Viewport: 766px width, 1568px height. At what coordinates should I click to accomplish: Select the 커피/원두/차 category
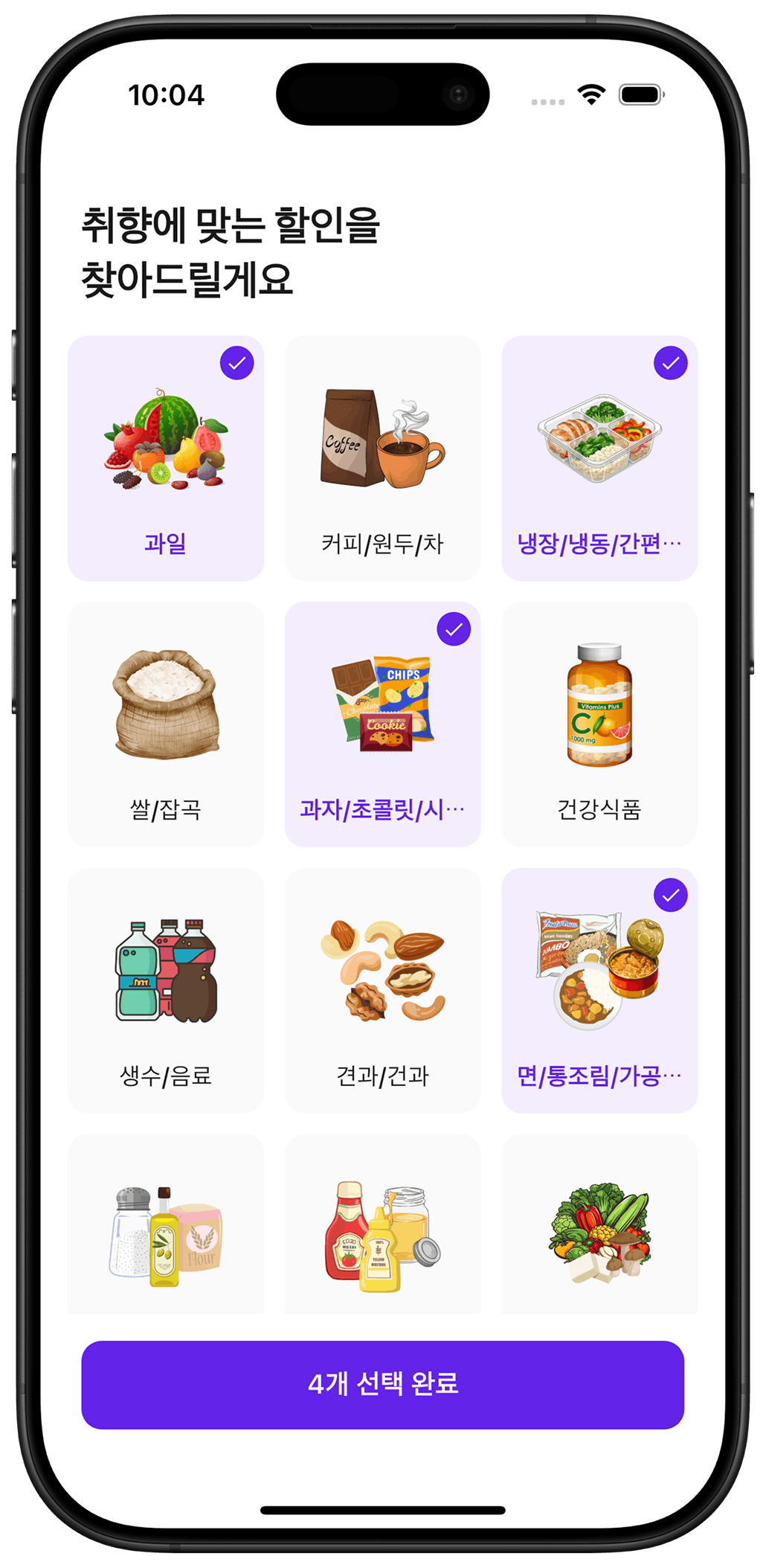point(383,457)
